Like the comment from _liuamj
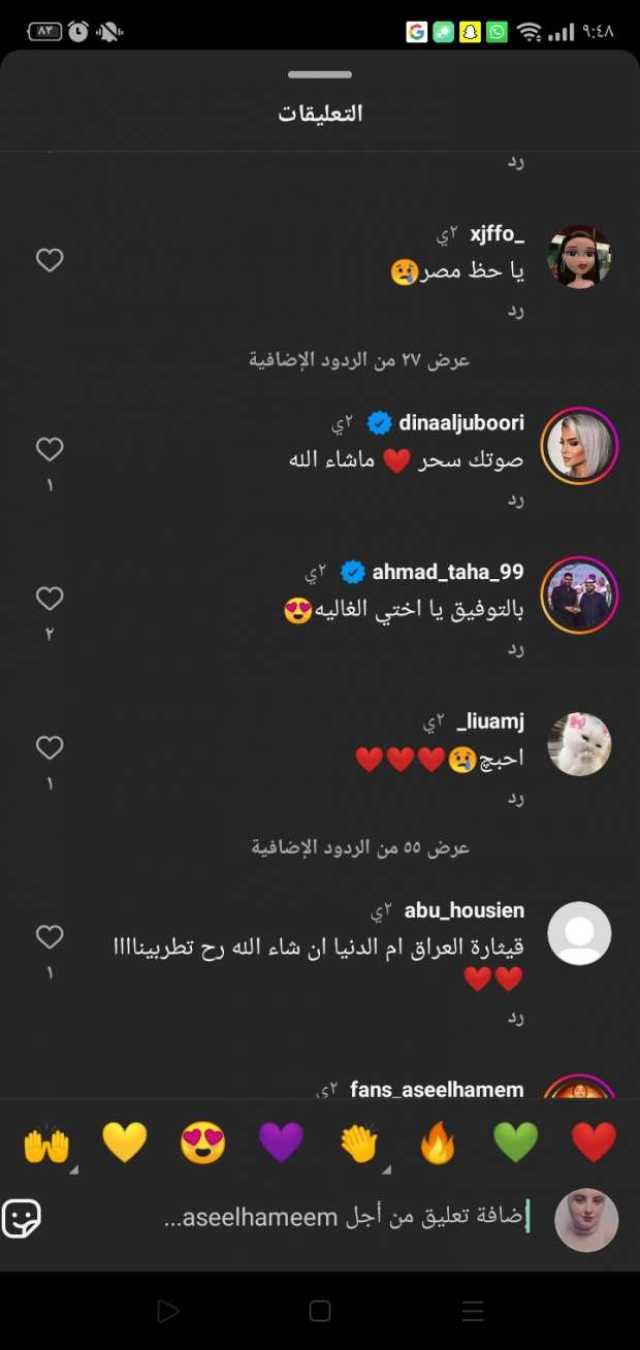 pyautogui.click(x=49, y=747)
